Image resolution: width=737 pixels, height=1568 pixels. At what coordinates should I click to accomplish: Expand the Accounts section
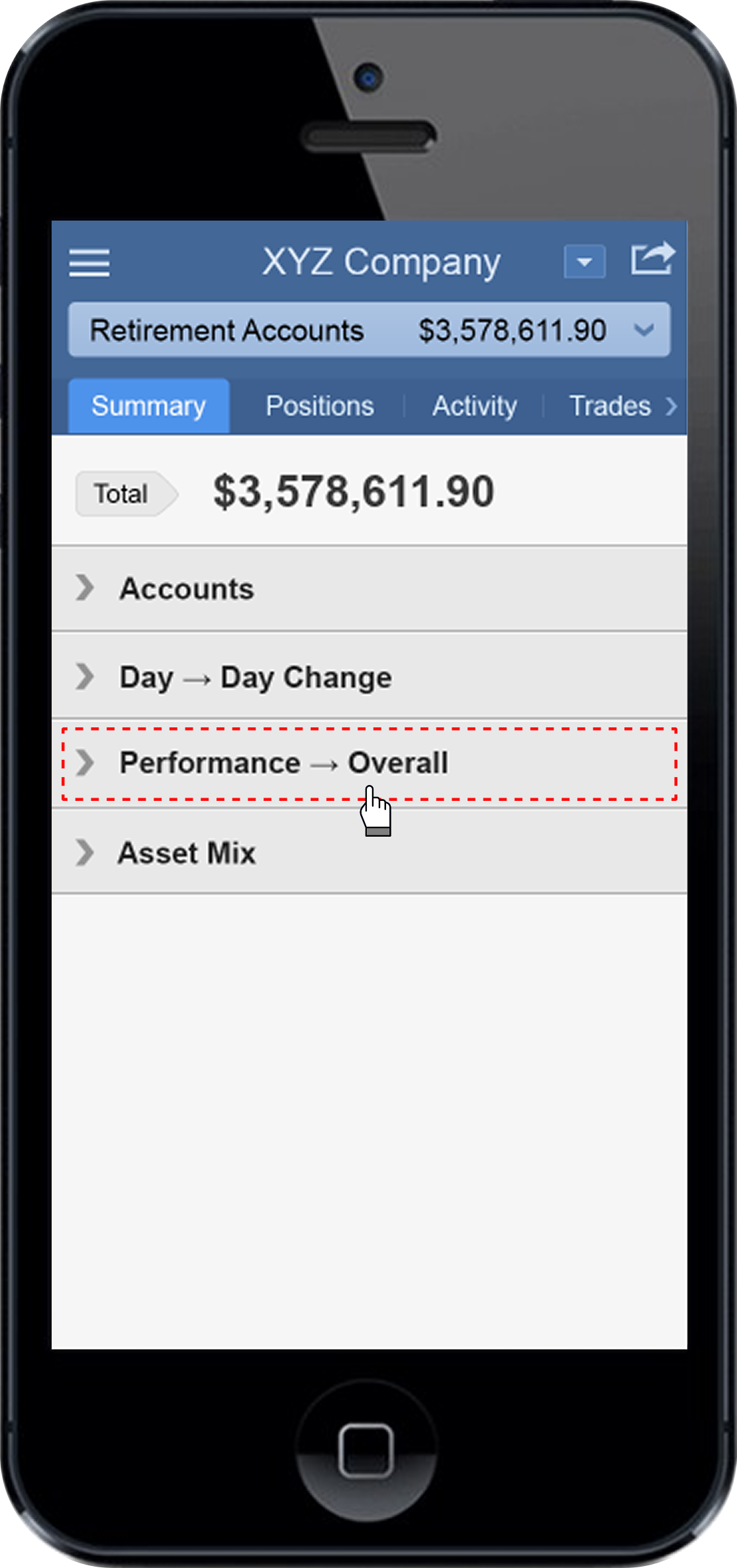click(x=369, y=589)
